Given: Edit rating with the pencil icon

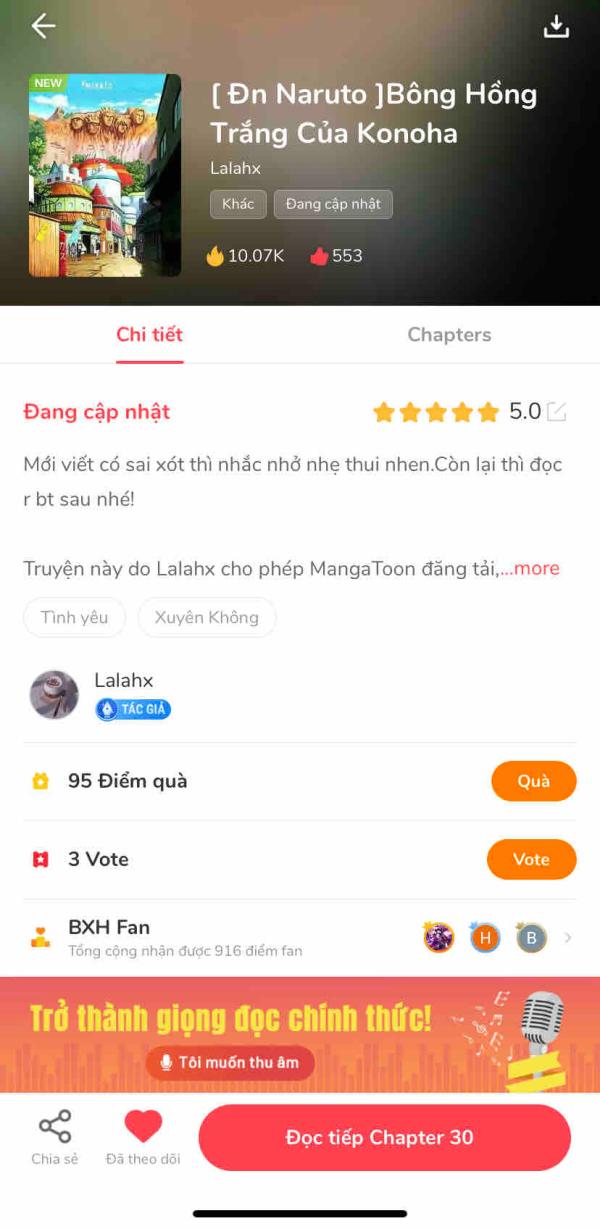Looking at the screenshot, I should tap(557, 412).
